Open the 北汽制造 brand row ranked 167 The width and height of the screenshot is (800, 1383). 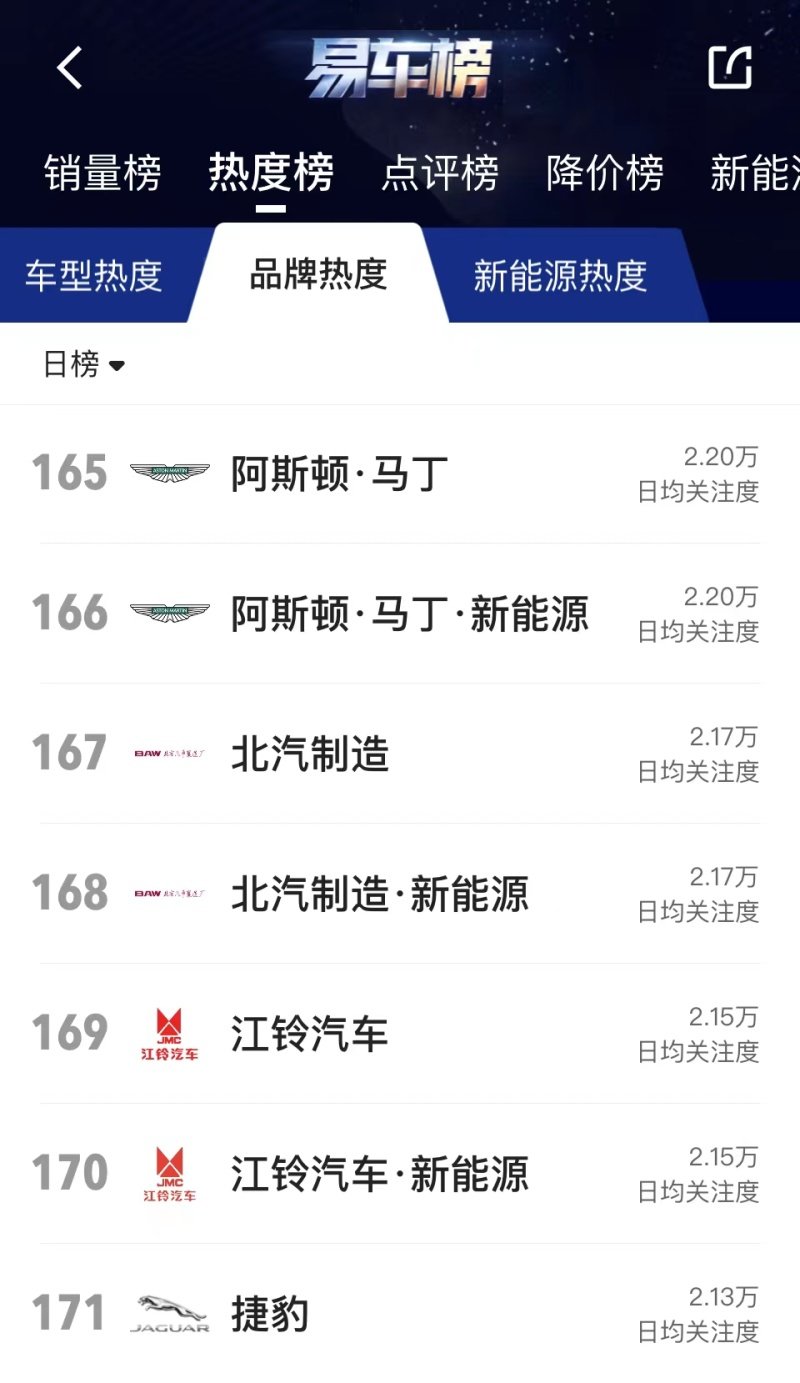[400, 754]
